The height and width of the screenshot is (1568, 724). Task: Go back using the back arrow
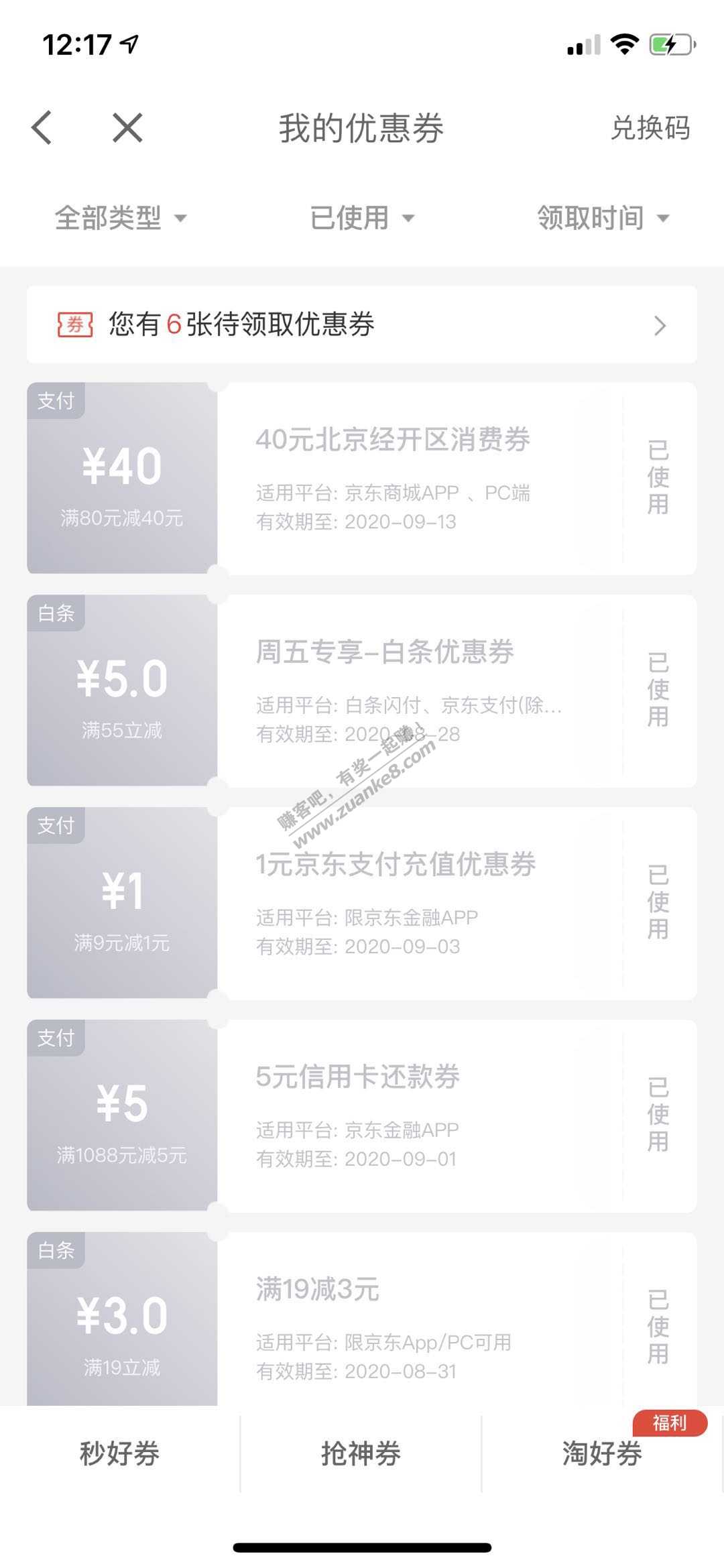42,127
